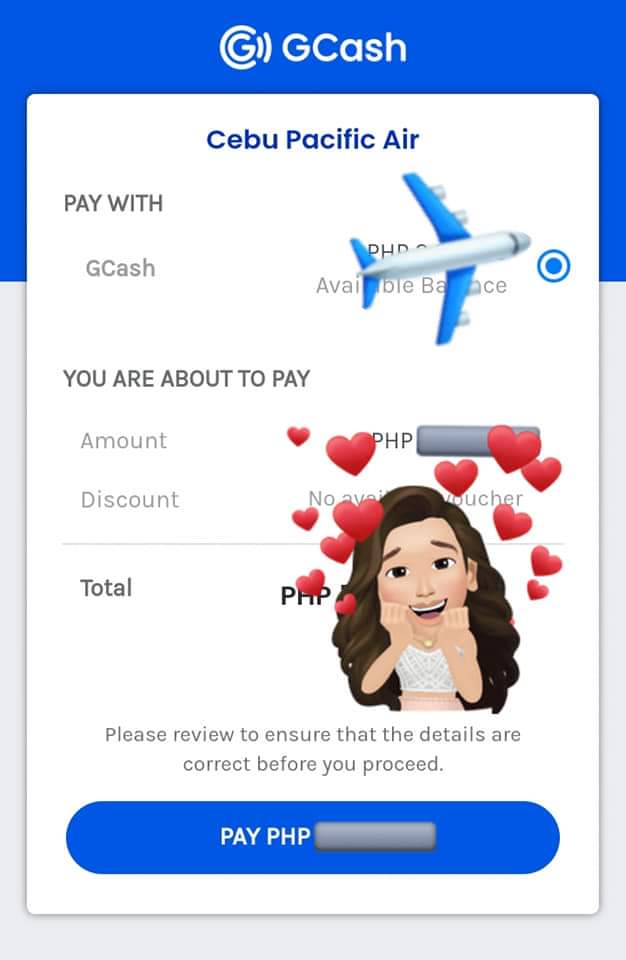Select the GCash payment radio button
Image resolution: width=626 pixels, height=960 pixels.
[x=553, y=267]
